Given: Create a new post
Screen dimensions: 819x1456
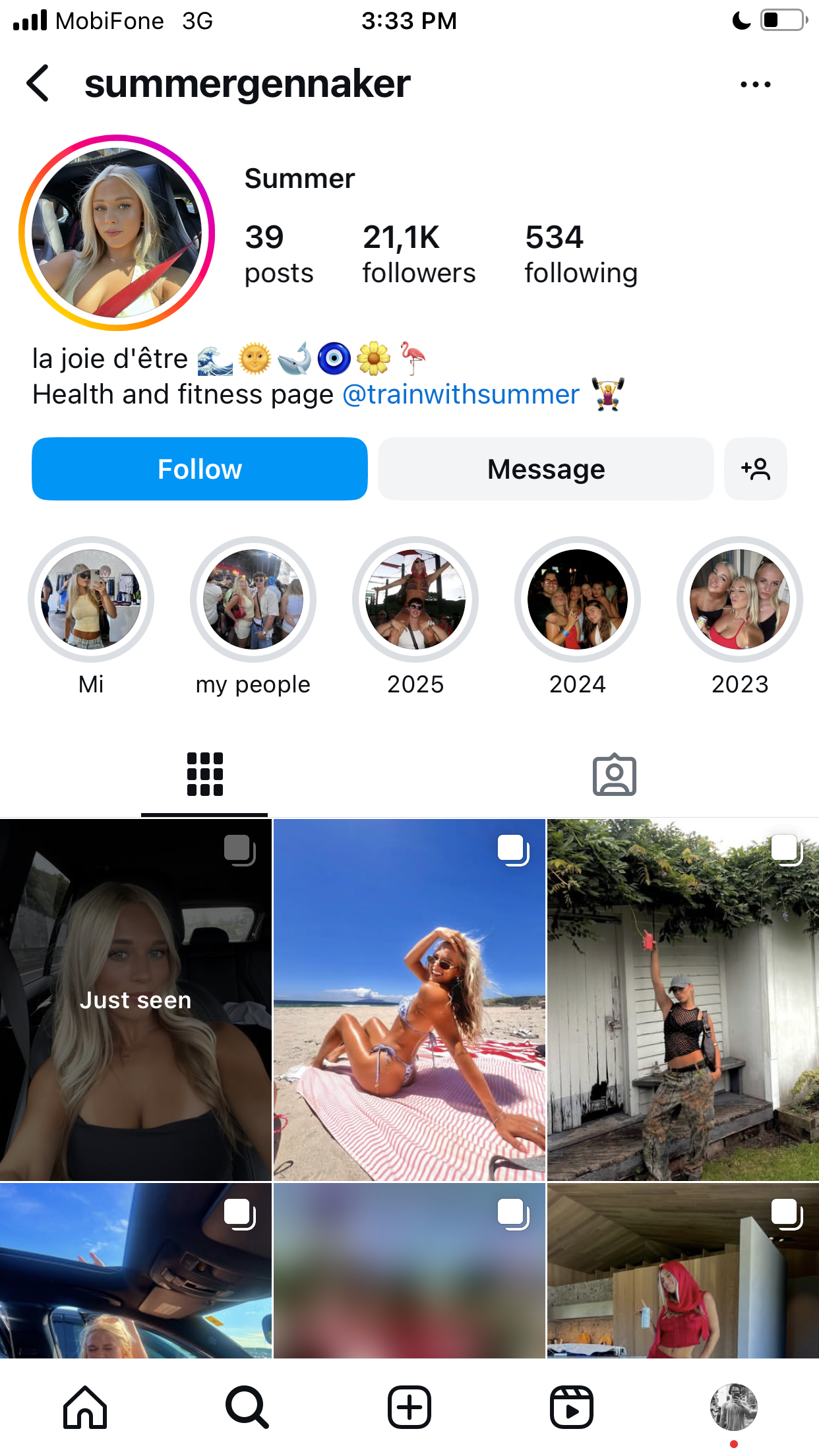Looking at the screenshot, I should click(409, 1407).
